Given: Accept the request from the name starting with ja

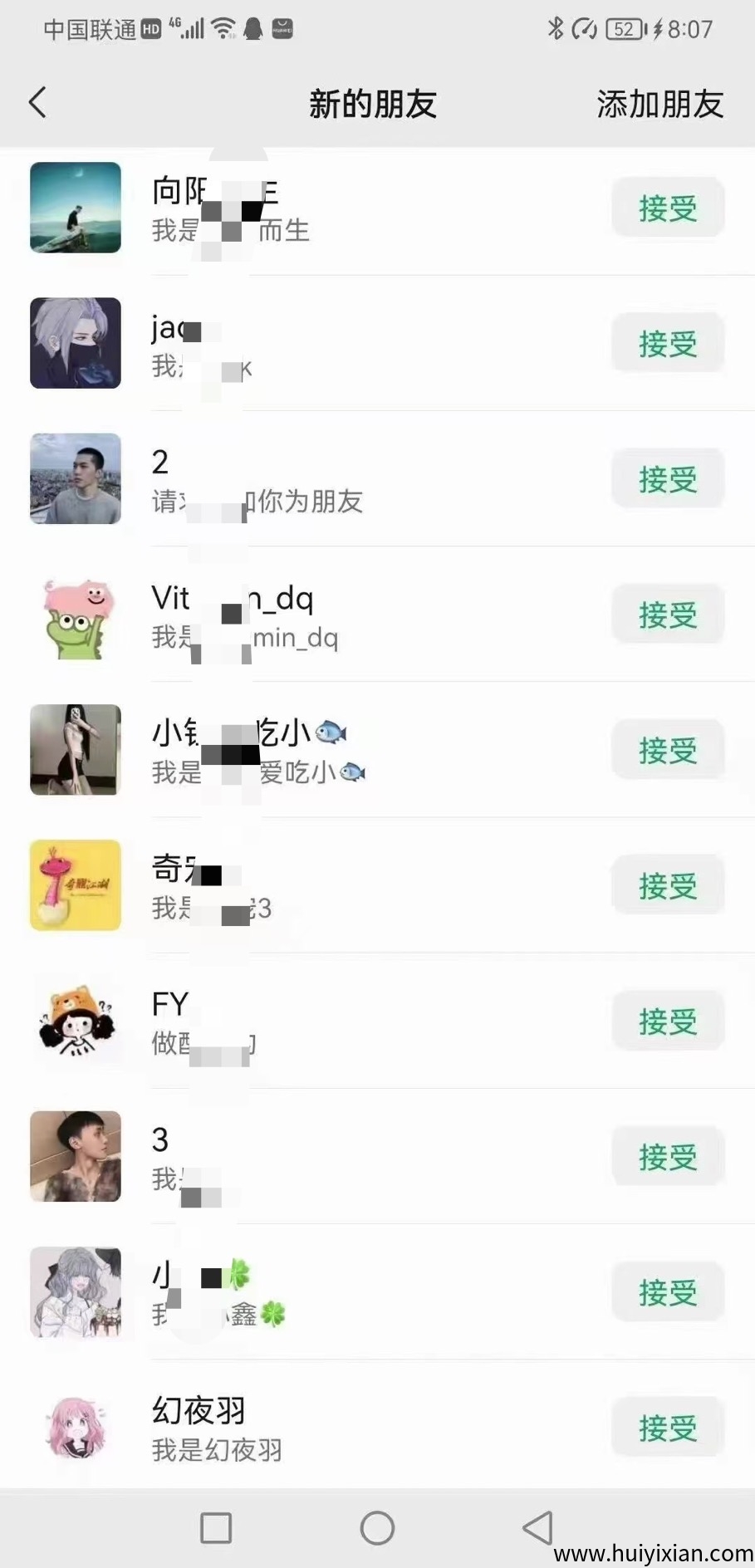Looking at the screenshot, I should point(668,343).
